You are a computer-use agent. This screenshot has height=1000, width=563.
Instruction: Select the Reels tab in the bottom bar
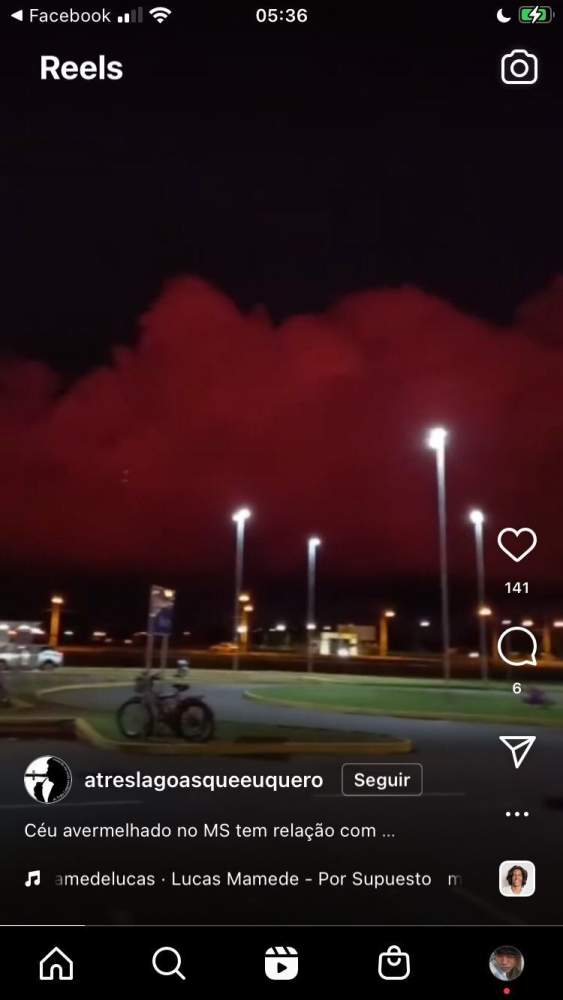[x=281, y=963]
